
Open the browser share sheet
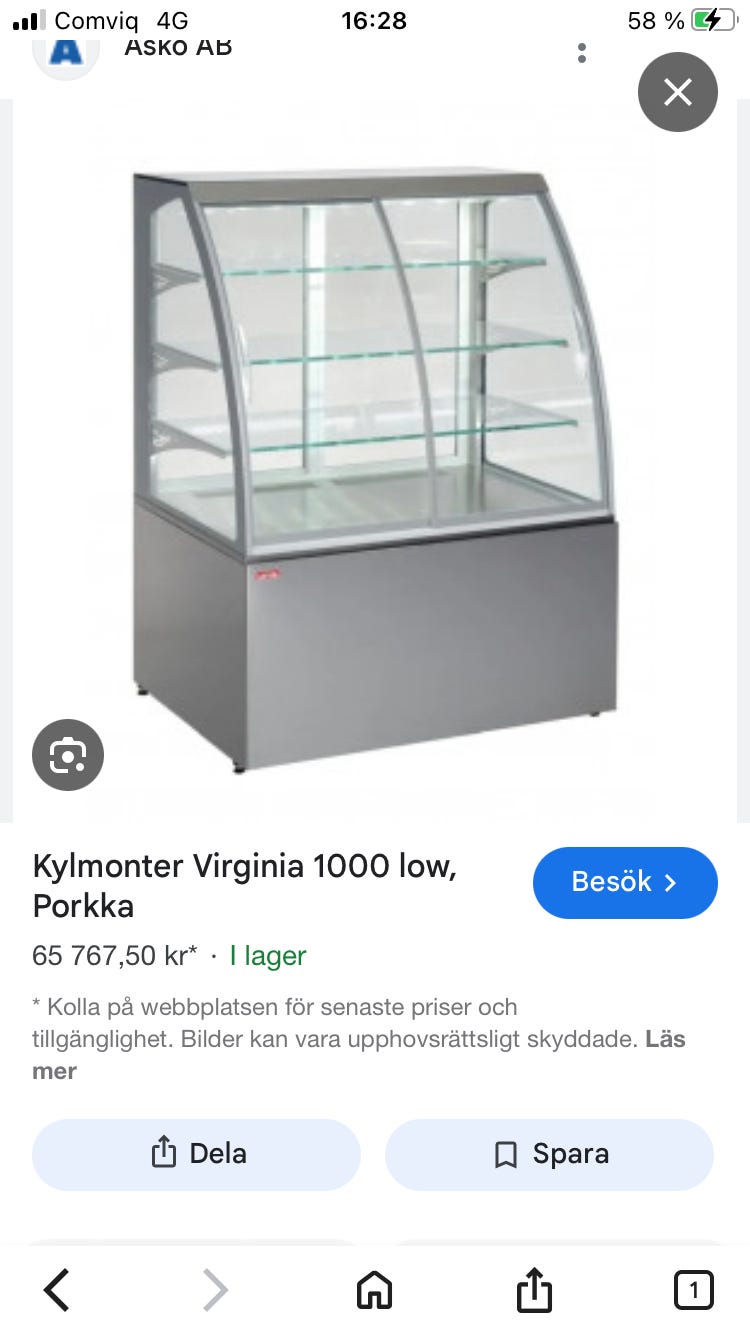[534, 1290]
